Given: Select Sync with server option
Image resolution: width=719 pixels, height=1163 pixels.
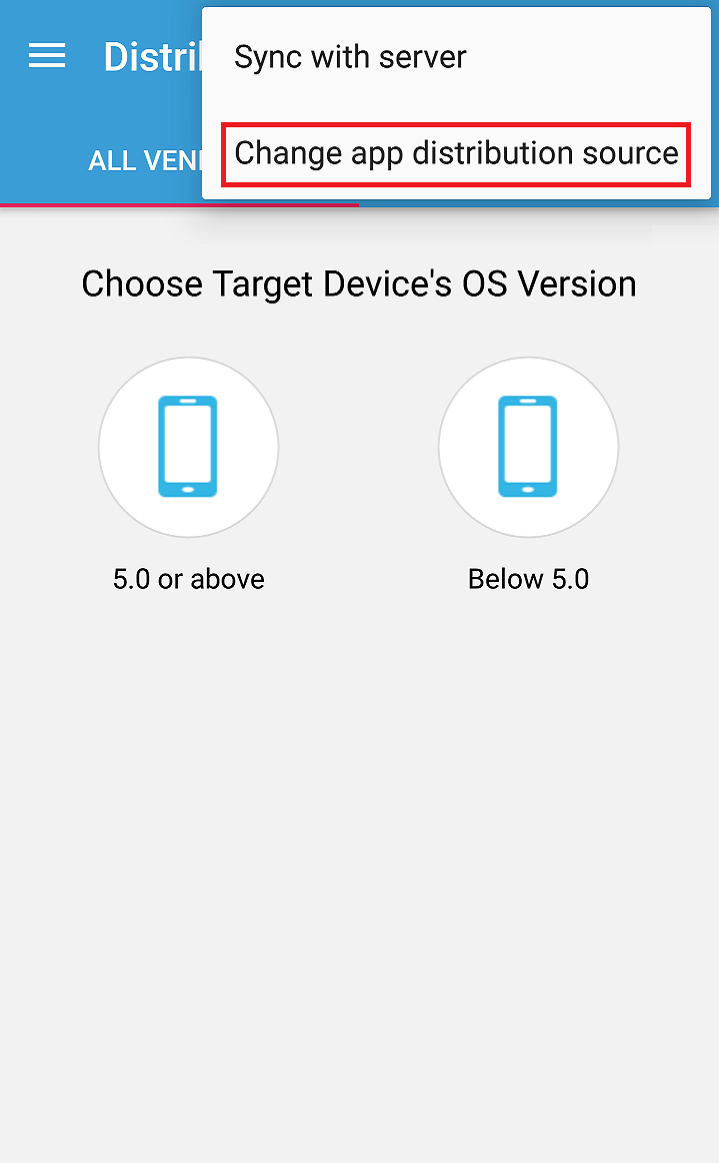Looking at the screenshot, I should 350,57.
